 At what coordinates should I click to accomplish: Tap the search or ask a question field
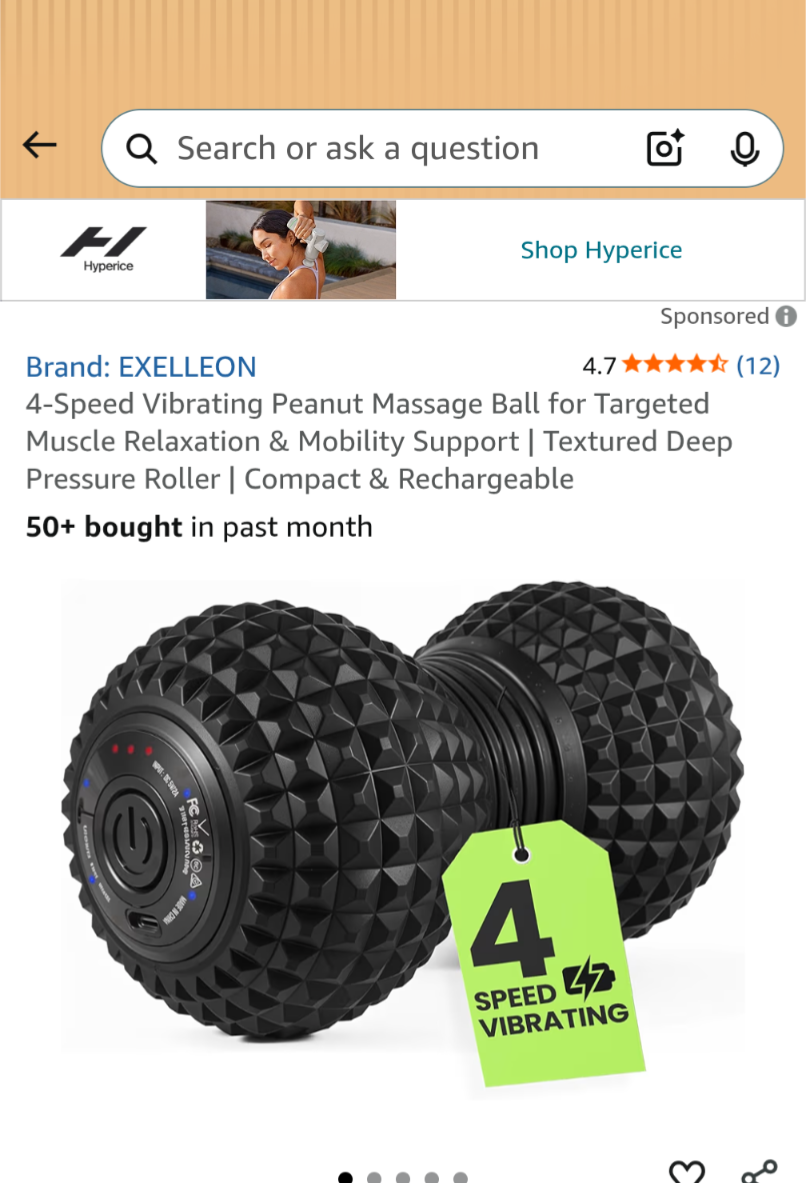click(380, 149)
